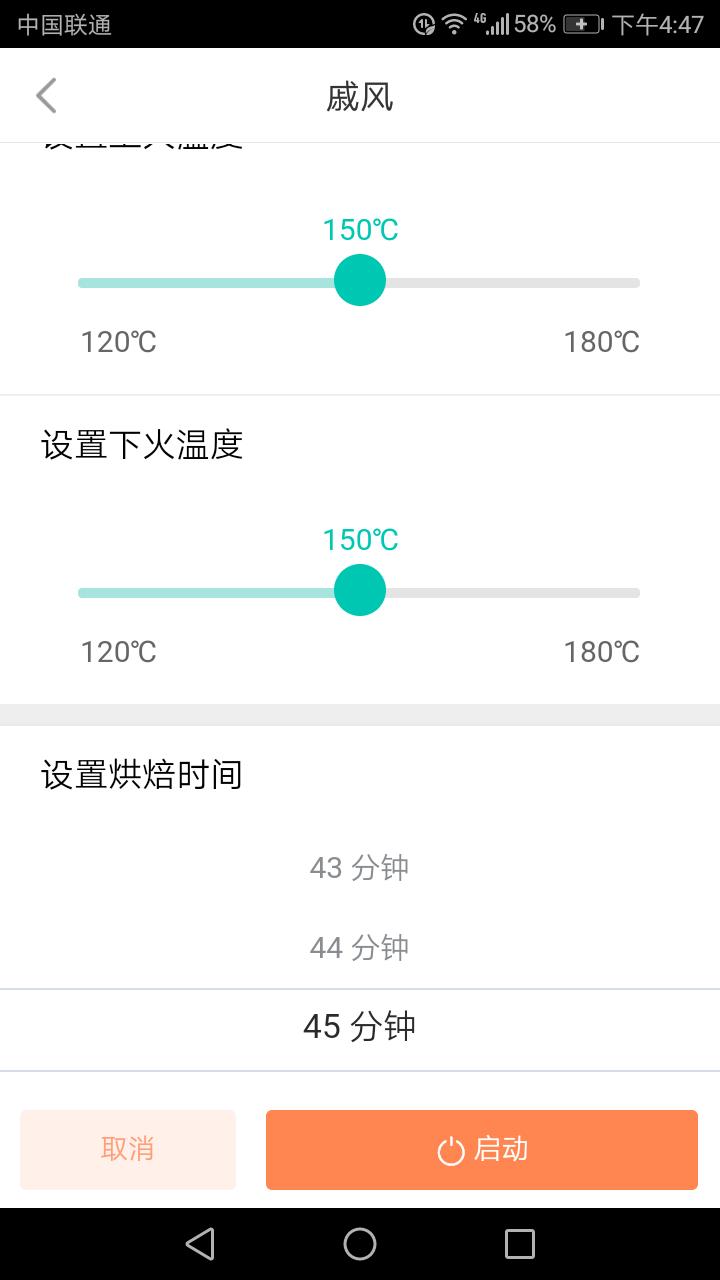Select 44 分钟 in the time picker
Image resolution: width=720 pixels, height=1280 pixels.
[359, 946]
